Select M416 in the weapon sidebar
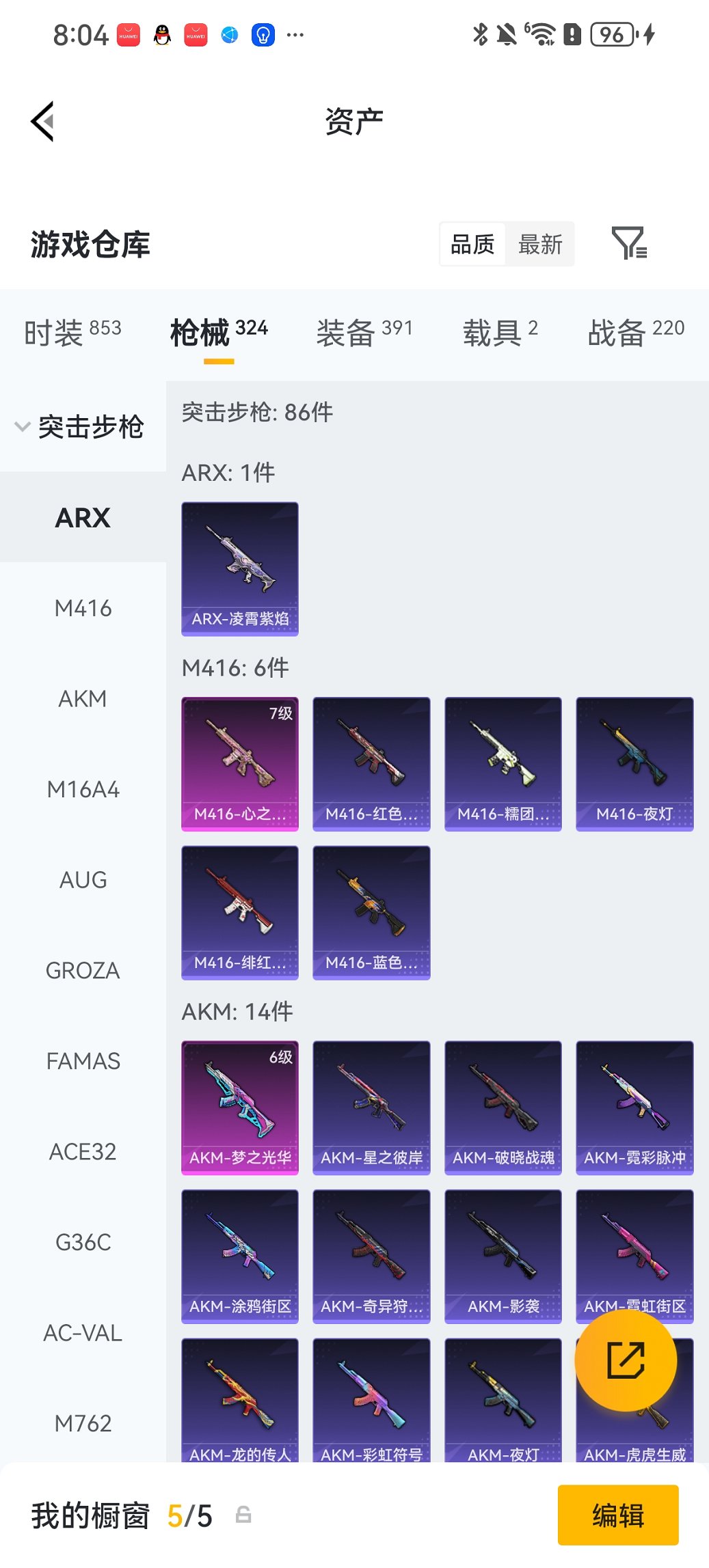709x1568 pixels. pos(83,608)
